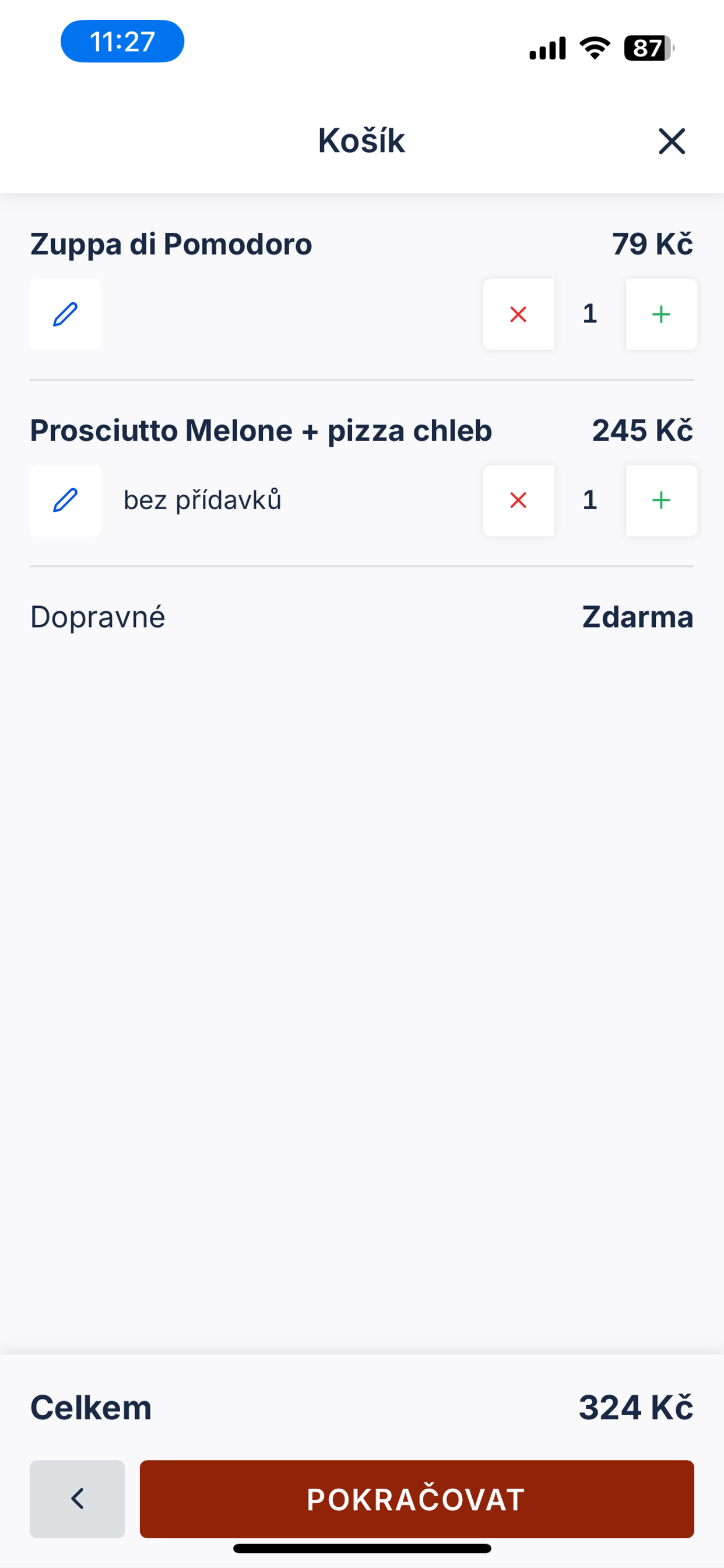Edit the Prosciutto Melone item
Viewport: 724px width, 1568px height.
(65, 501)
